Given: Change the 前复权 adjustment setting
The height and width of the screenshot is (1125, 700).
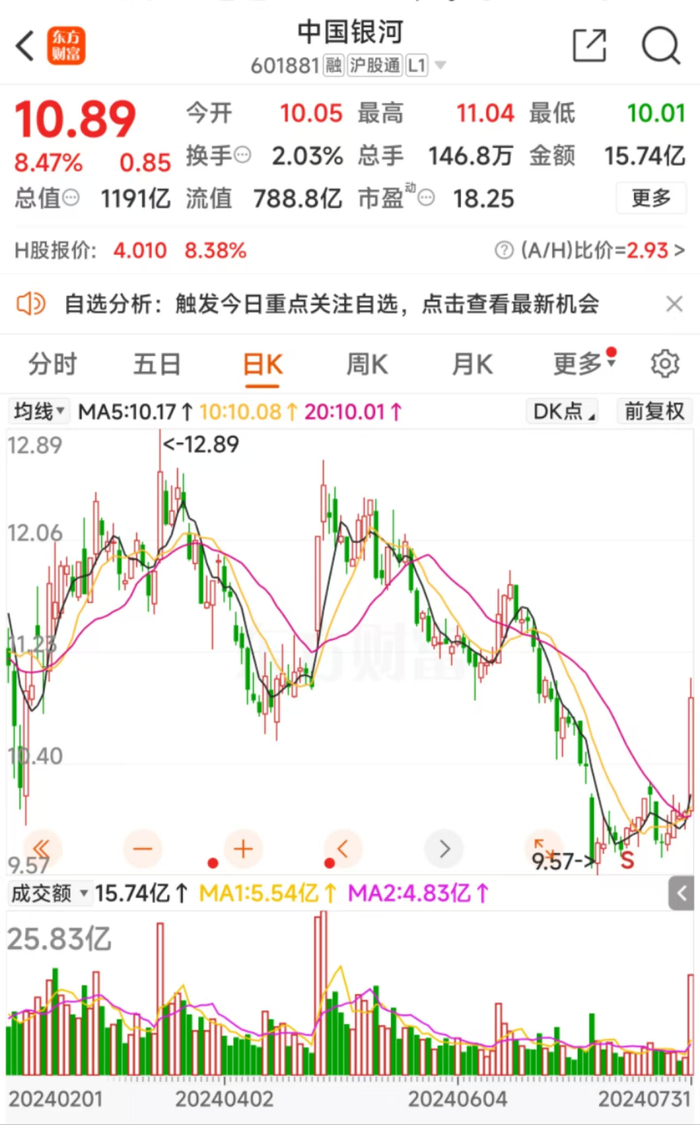Looking at the screenshot, I should (x=654, y=412).
